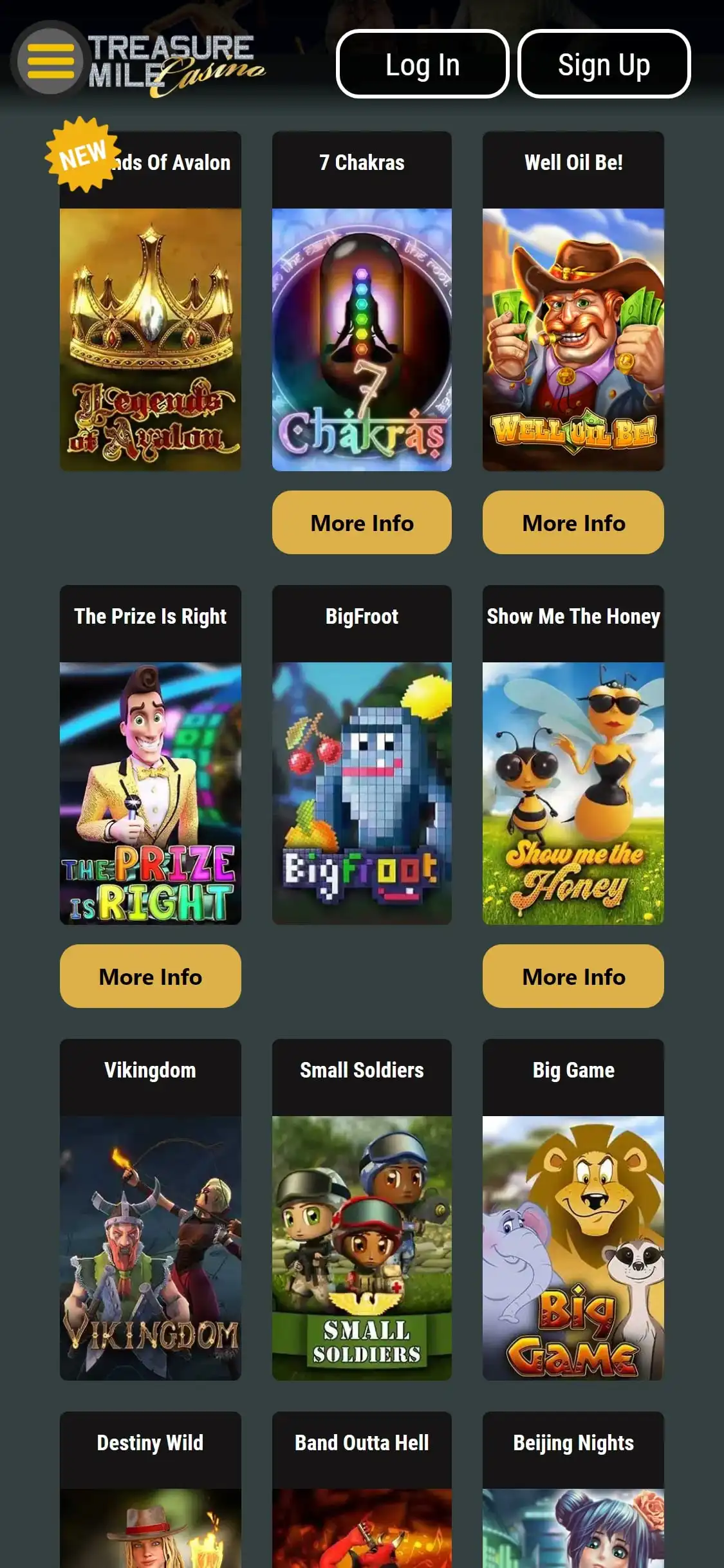Open Show Me The Honey game
The image size is (724, 1568).
[x=573, y=793]
